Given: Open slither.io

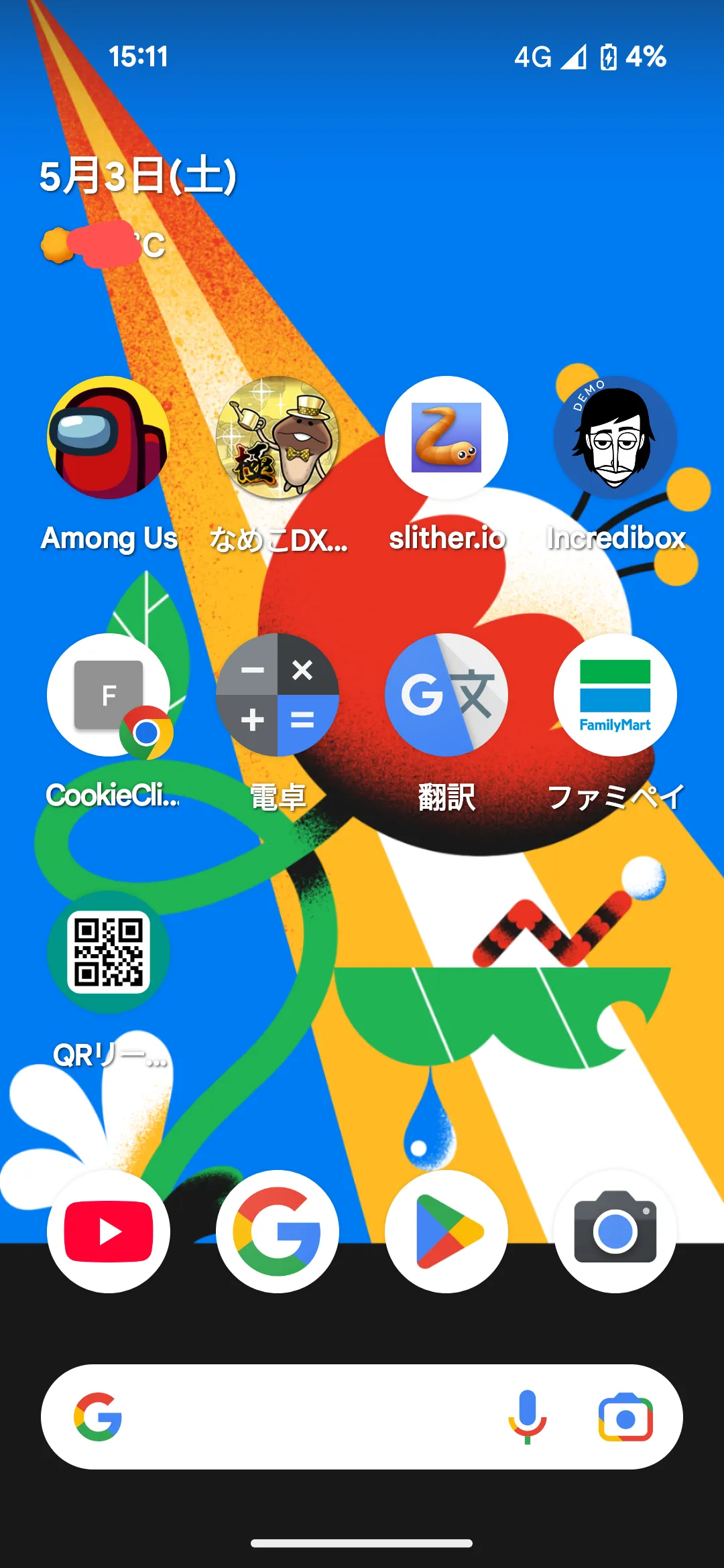Looking at the screenshot, I should [x=446, y=438].
